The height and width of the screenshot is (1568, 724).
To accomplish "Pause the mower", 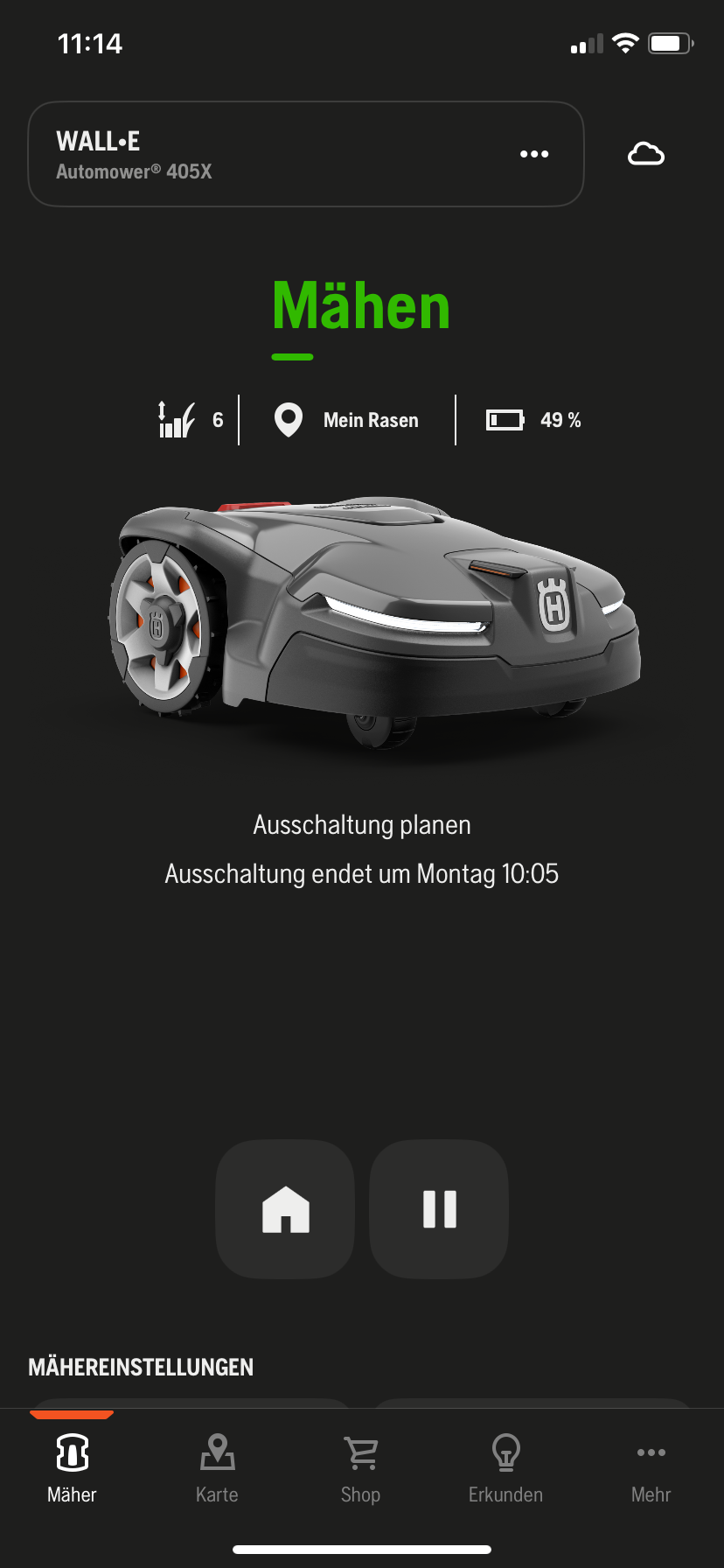I will point(439,1209).
